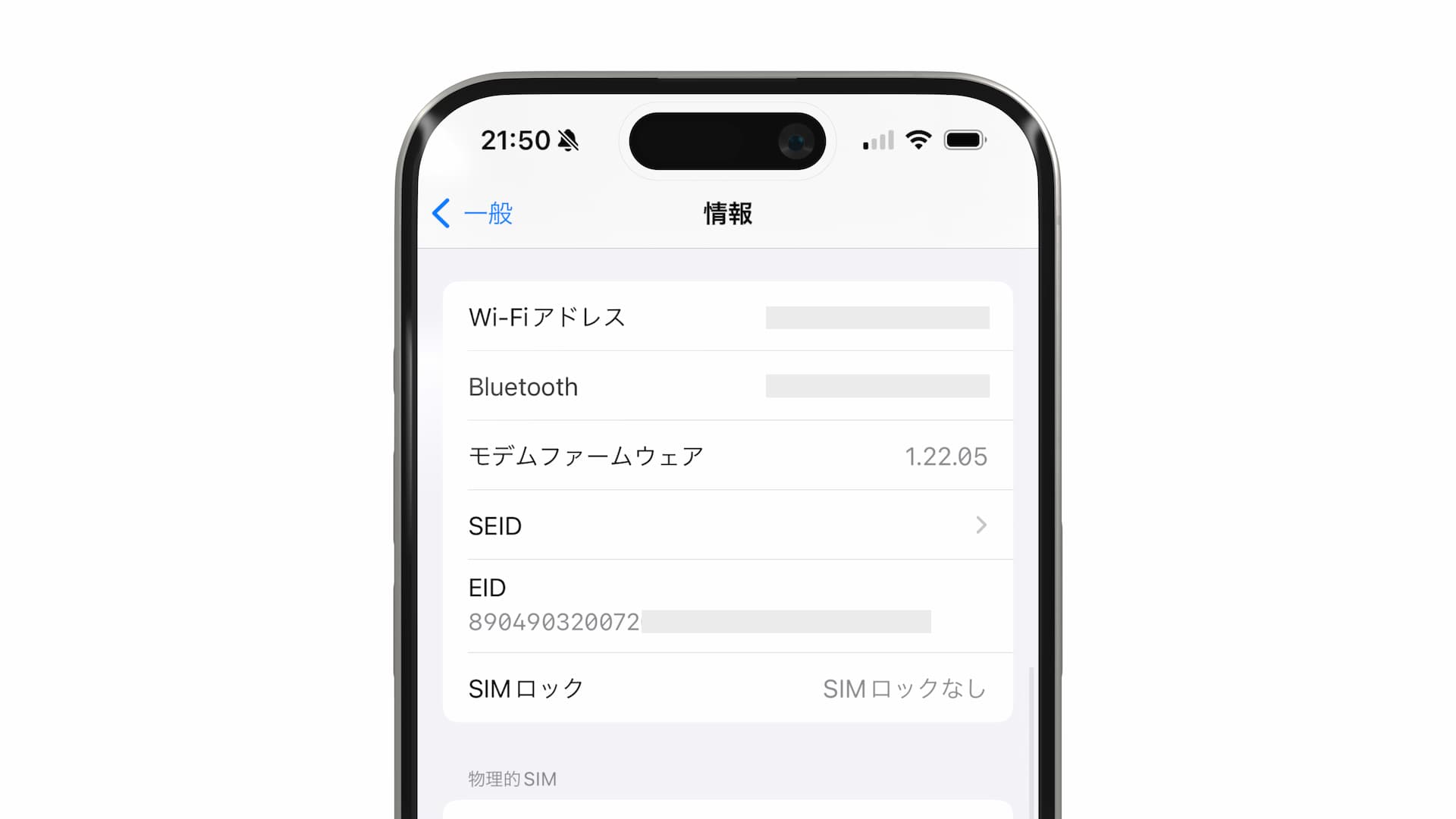Open the SEID row

[x=727, y=526]
